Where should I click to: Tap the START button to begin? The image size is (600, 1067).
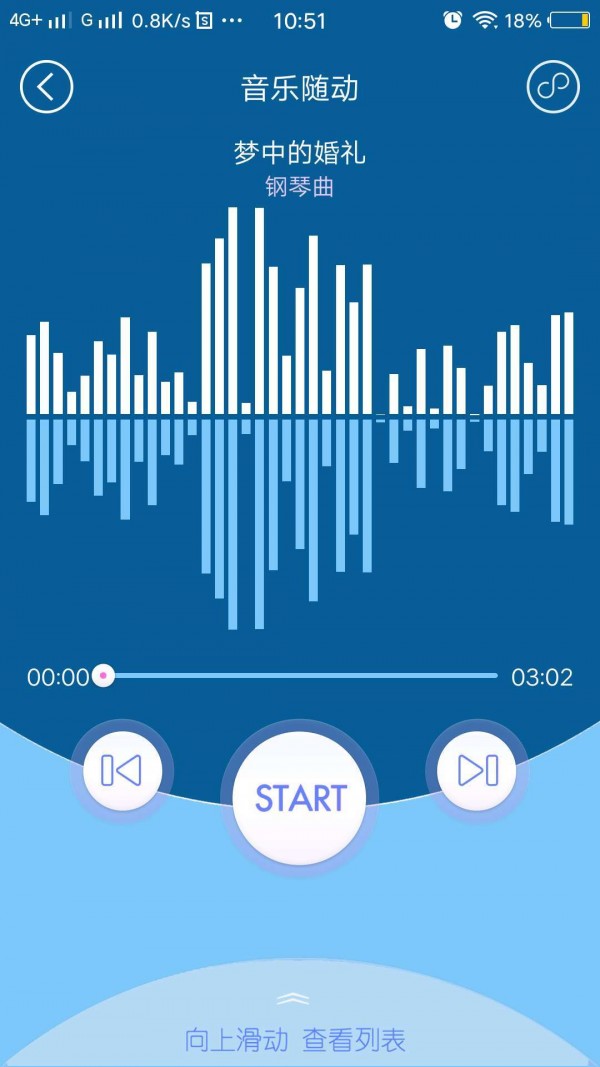click(x=300, y=798)
